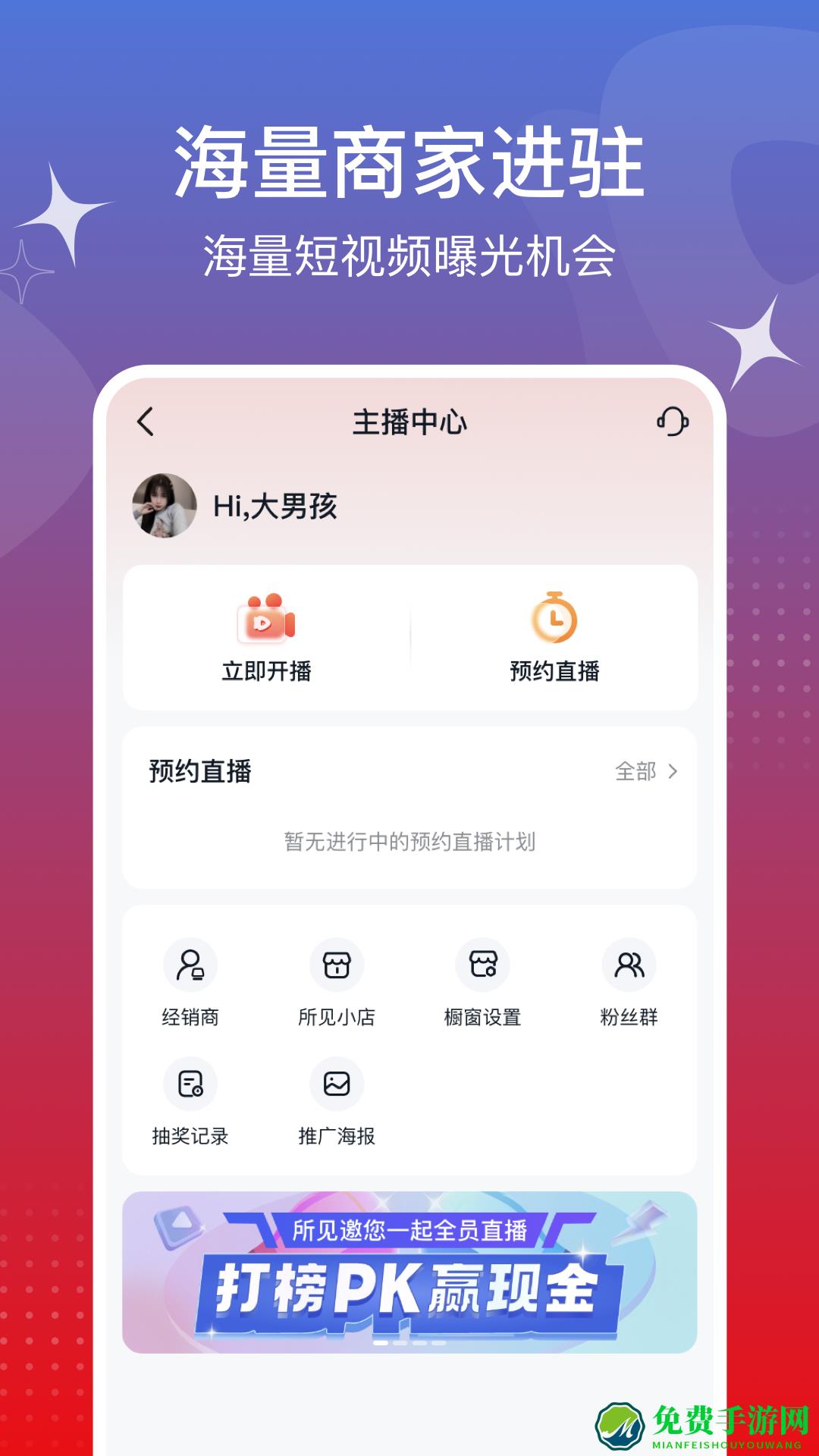Screen dimensions: 819x1456
Task: Start a livestream via 立即开播 label
Action: (x=266, y=670)
